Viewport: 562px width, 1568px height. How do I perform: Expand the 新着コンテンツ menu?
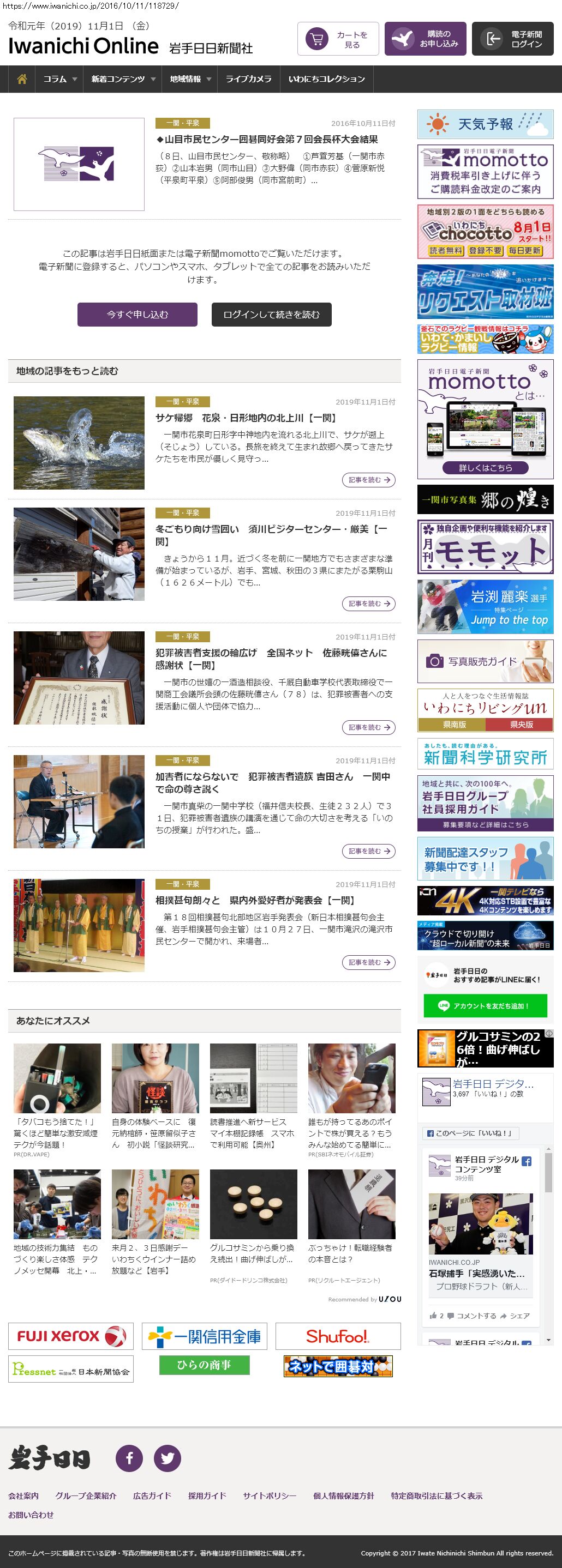click(123, 79)
